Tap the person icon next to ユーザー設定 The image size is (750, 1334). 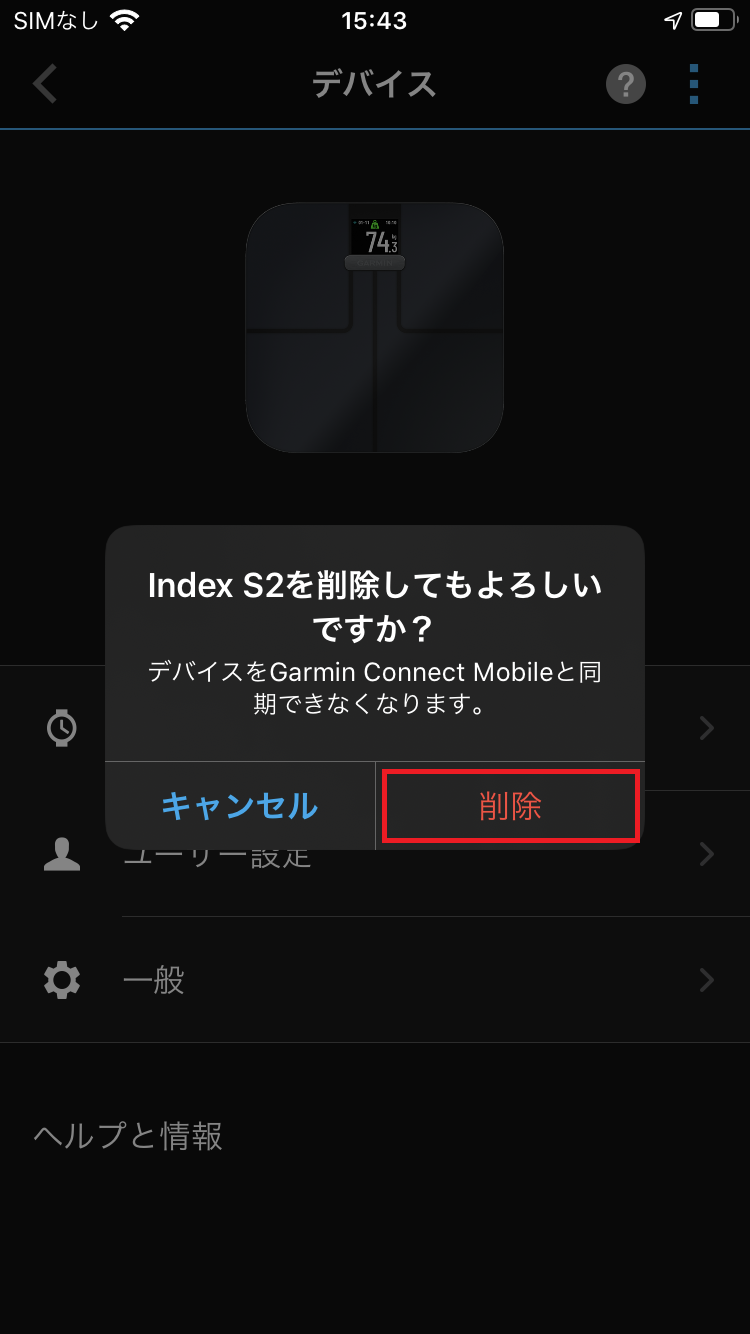[61, 854]
